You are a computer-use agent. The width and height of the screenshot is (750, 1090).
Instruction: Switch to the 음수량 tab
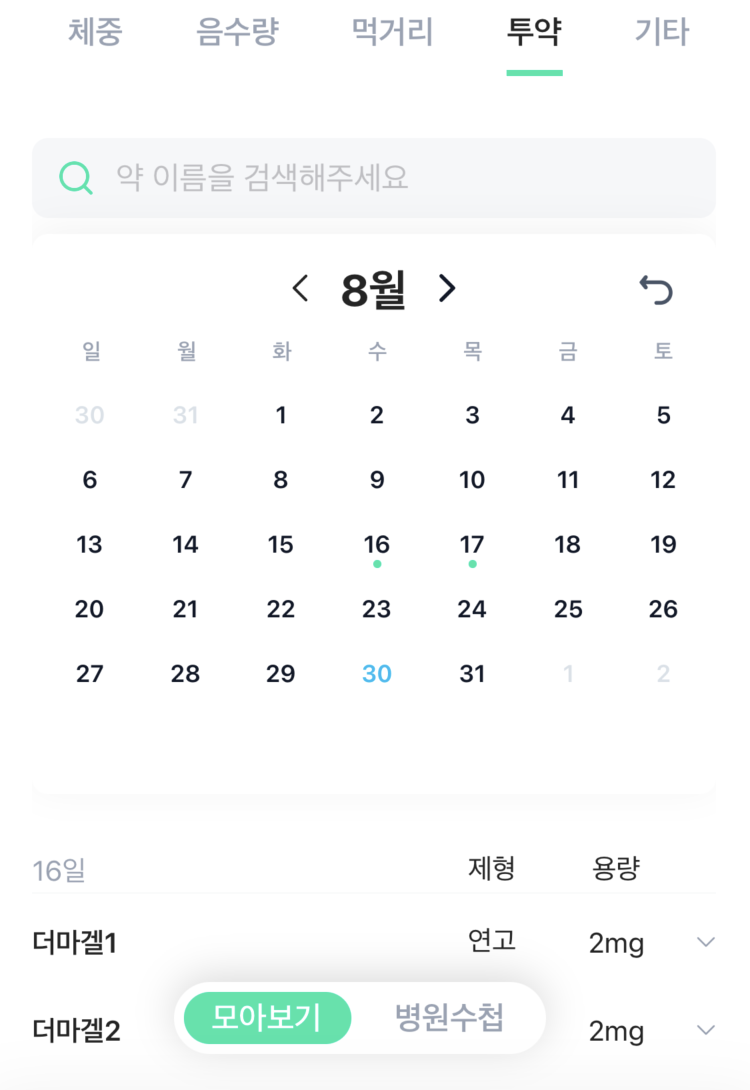coord(237,32)
